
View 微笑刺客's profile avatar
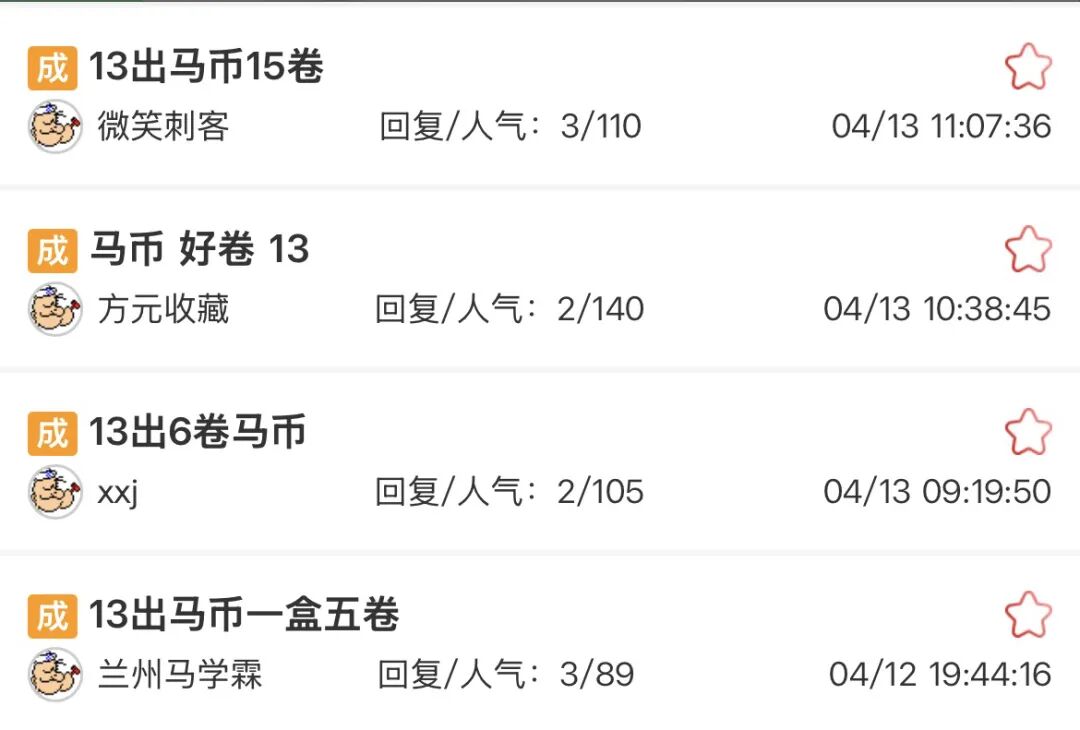55,126
